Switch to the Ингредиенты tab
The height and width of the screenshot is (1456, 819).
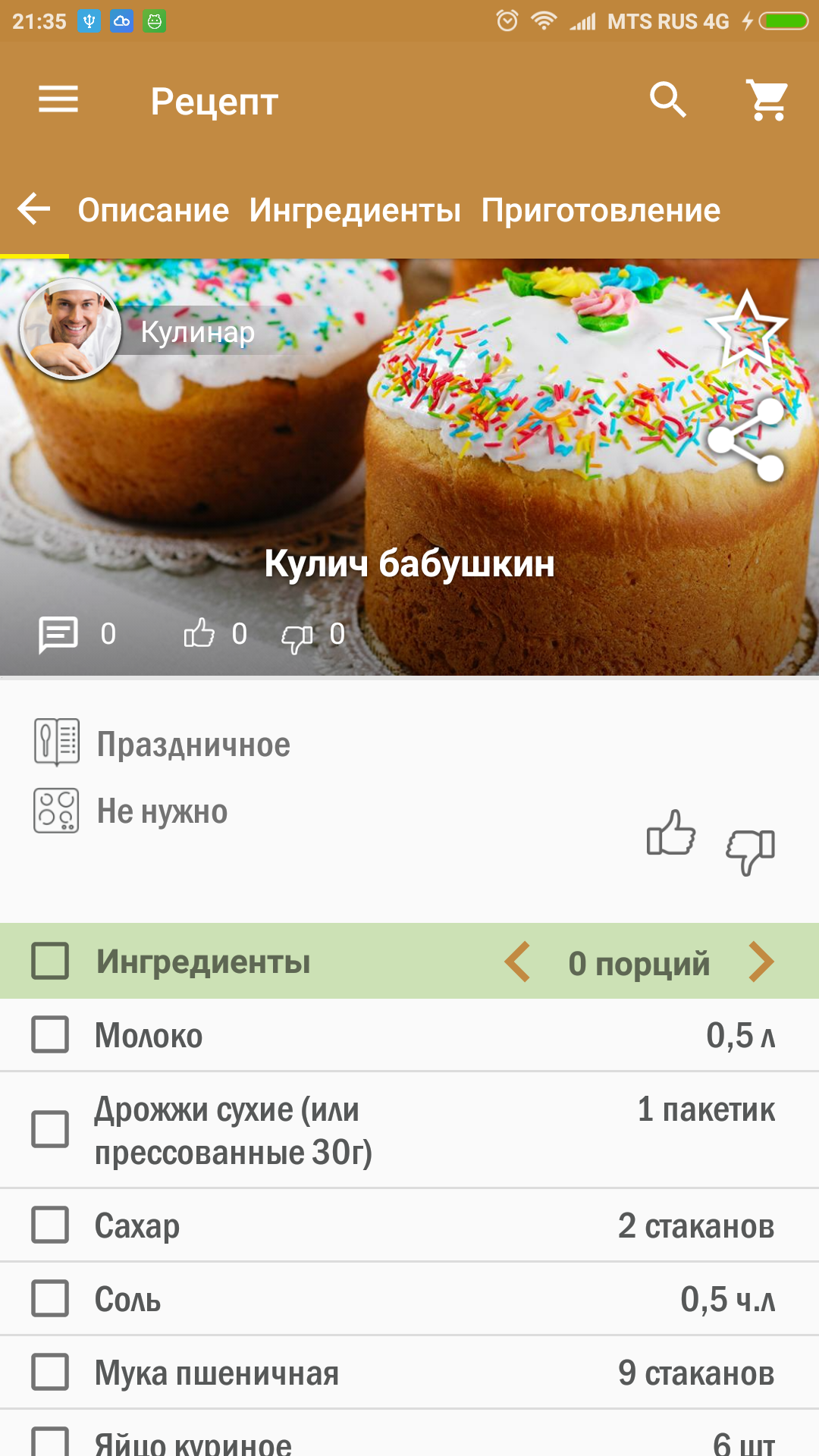(355, 210)
